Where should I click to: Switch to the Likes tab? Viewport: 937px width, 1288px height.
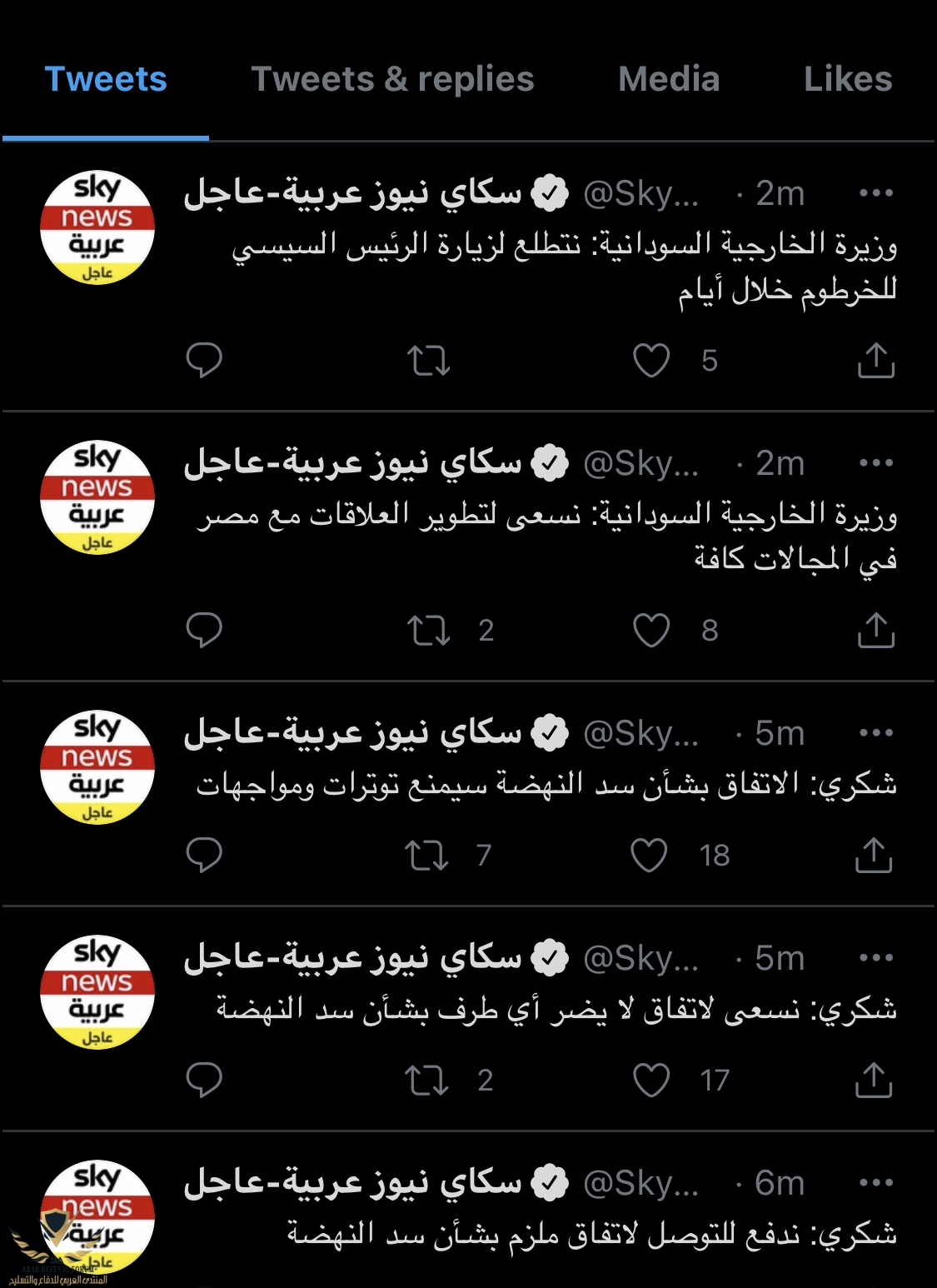(847, 79)
